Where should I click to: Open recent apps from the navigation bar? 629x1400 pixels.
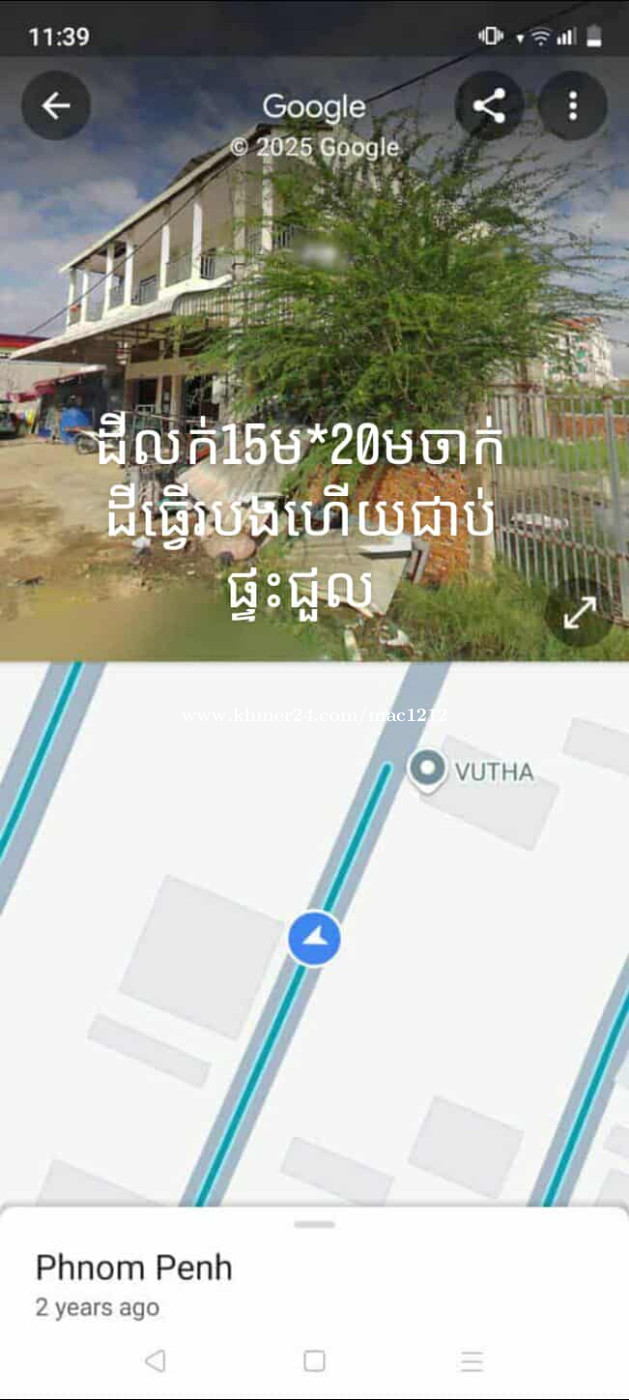tap(472, 1361)
